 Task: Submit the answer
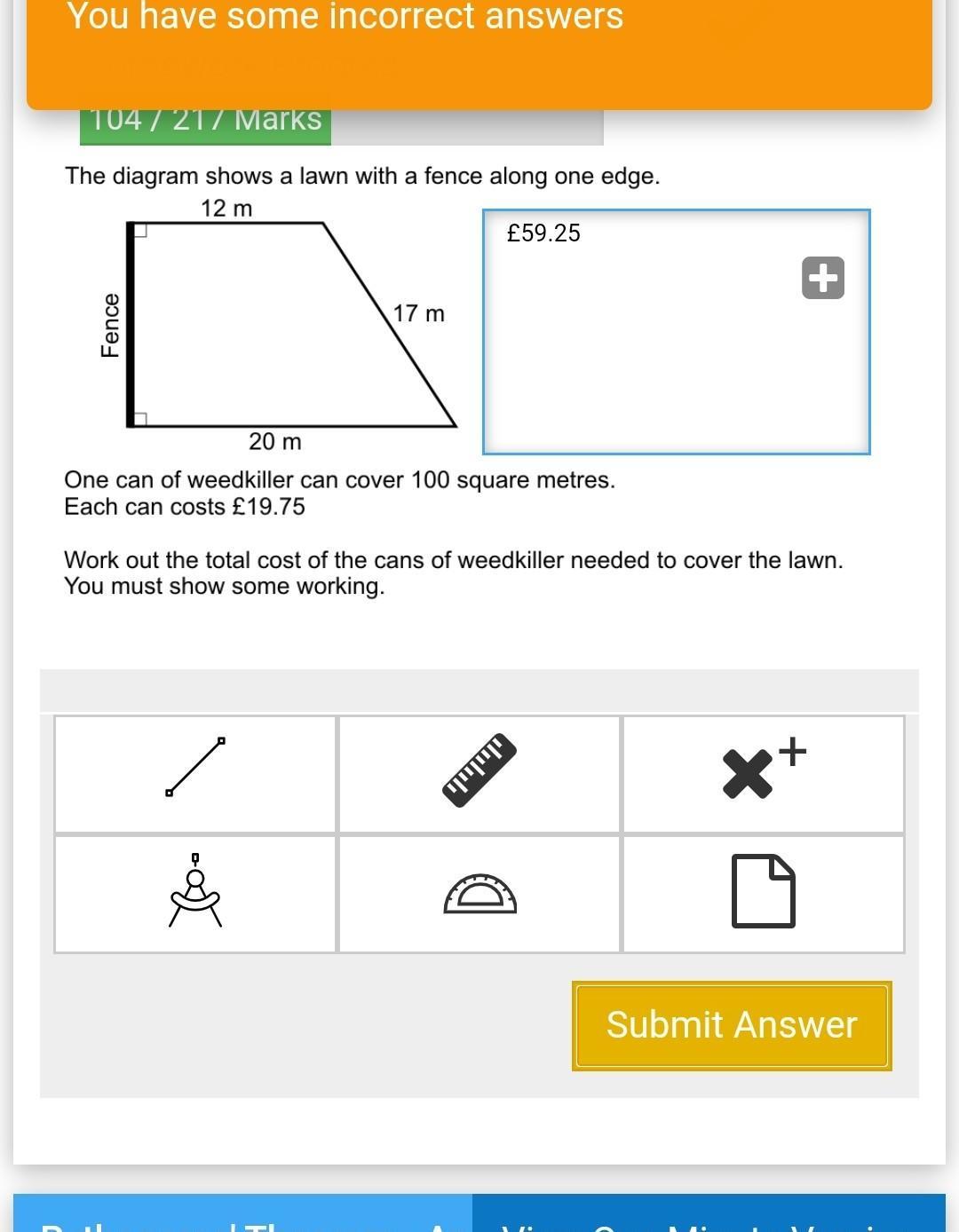(732, 1025)
